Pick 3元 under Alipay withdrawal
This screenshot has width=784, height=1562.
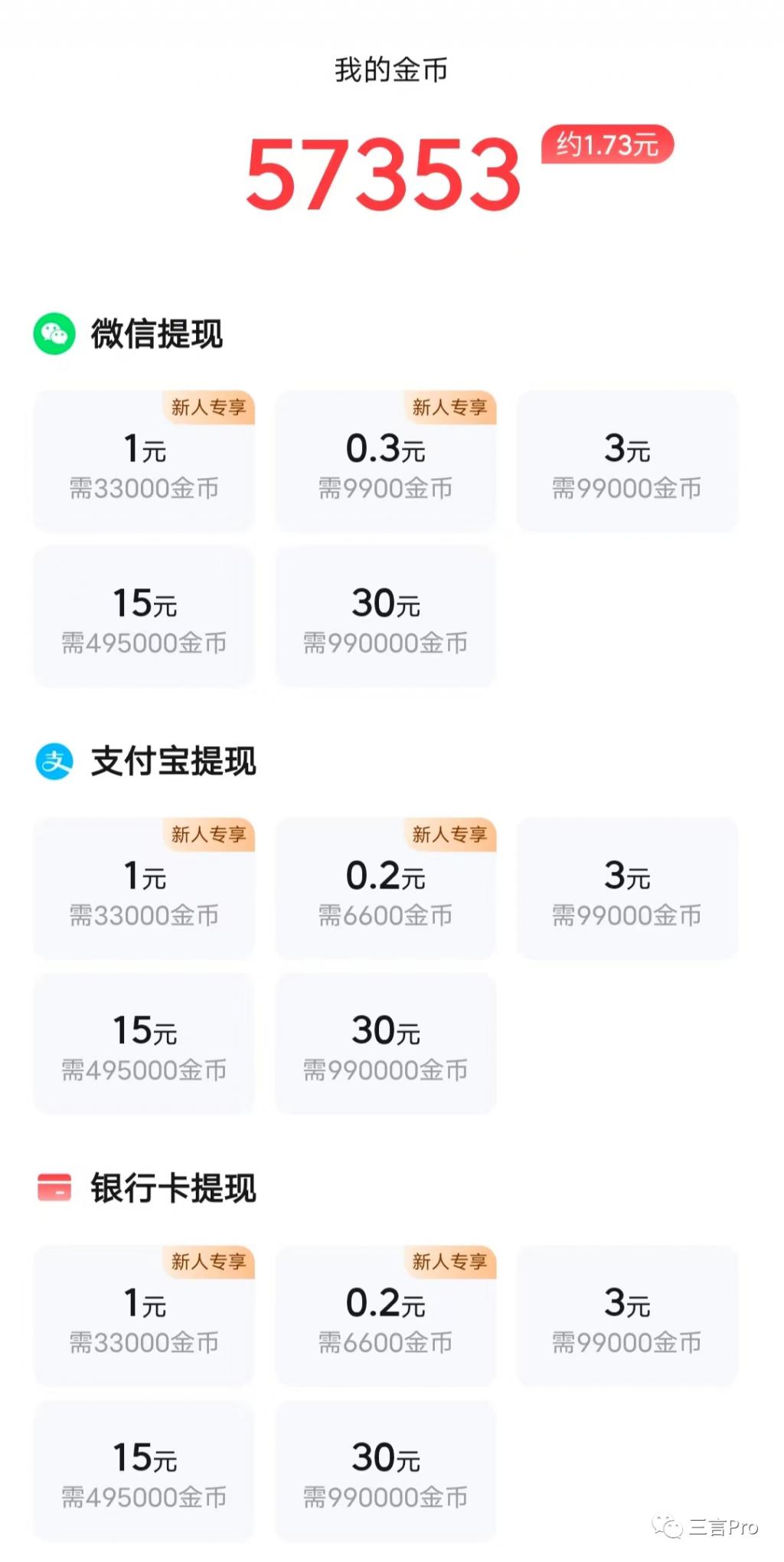click(x=627, y=889)
